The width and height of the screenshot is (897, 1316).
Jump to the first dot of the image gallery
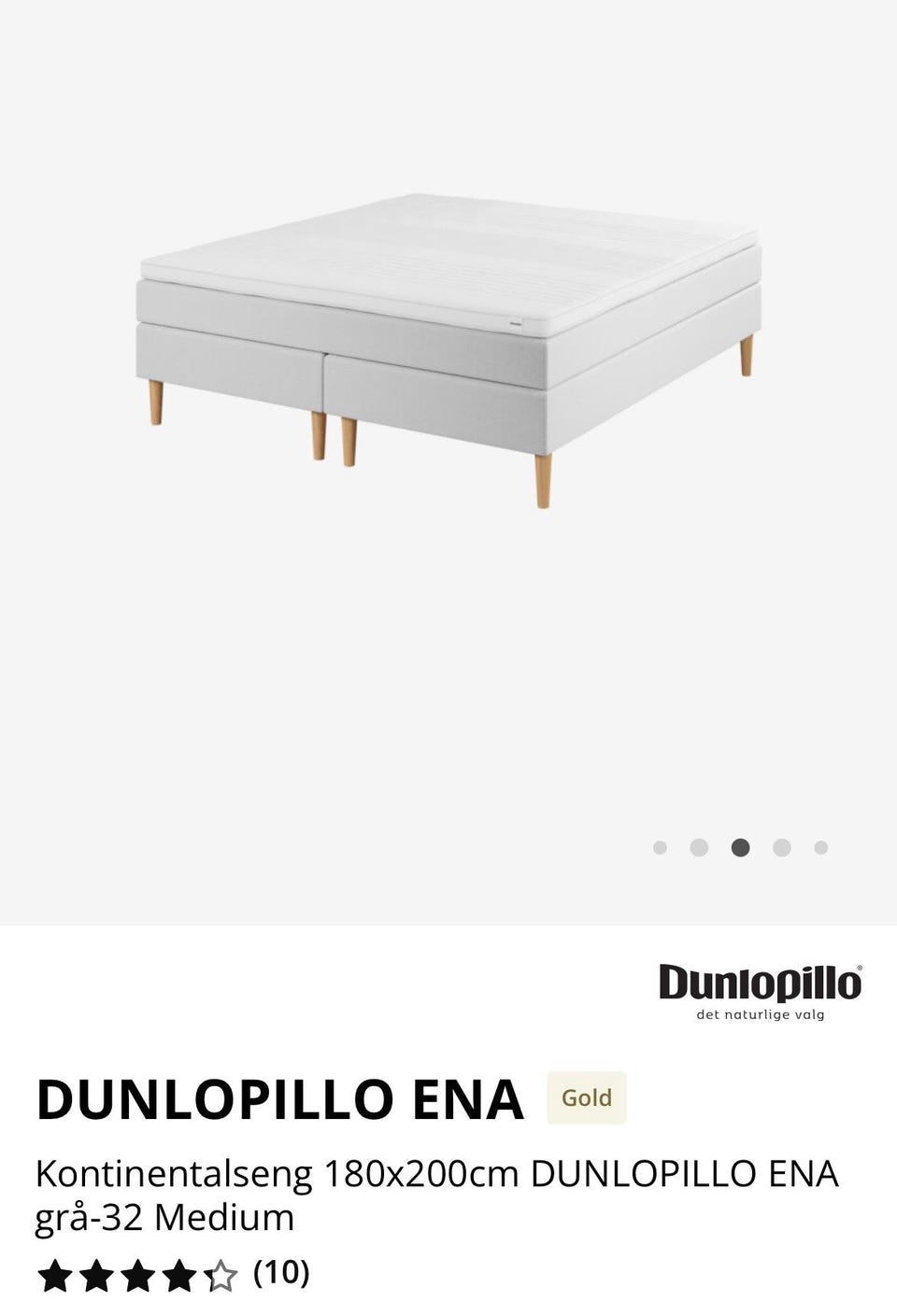(660, 848)
